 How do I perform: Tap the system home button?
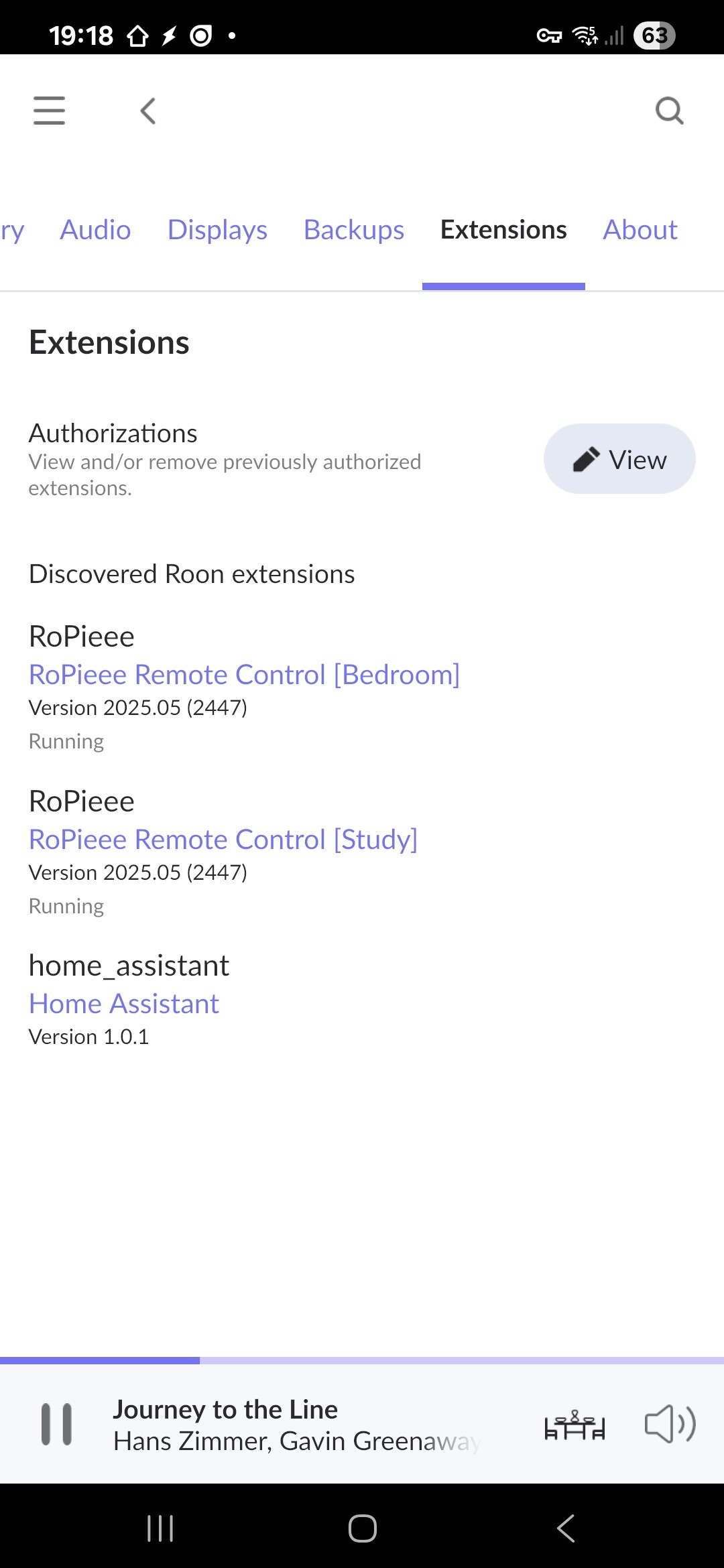tap(362, 1528)
